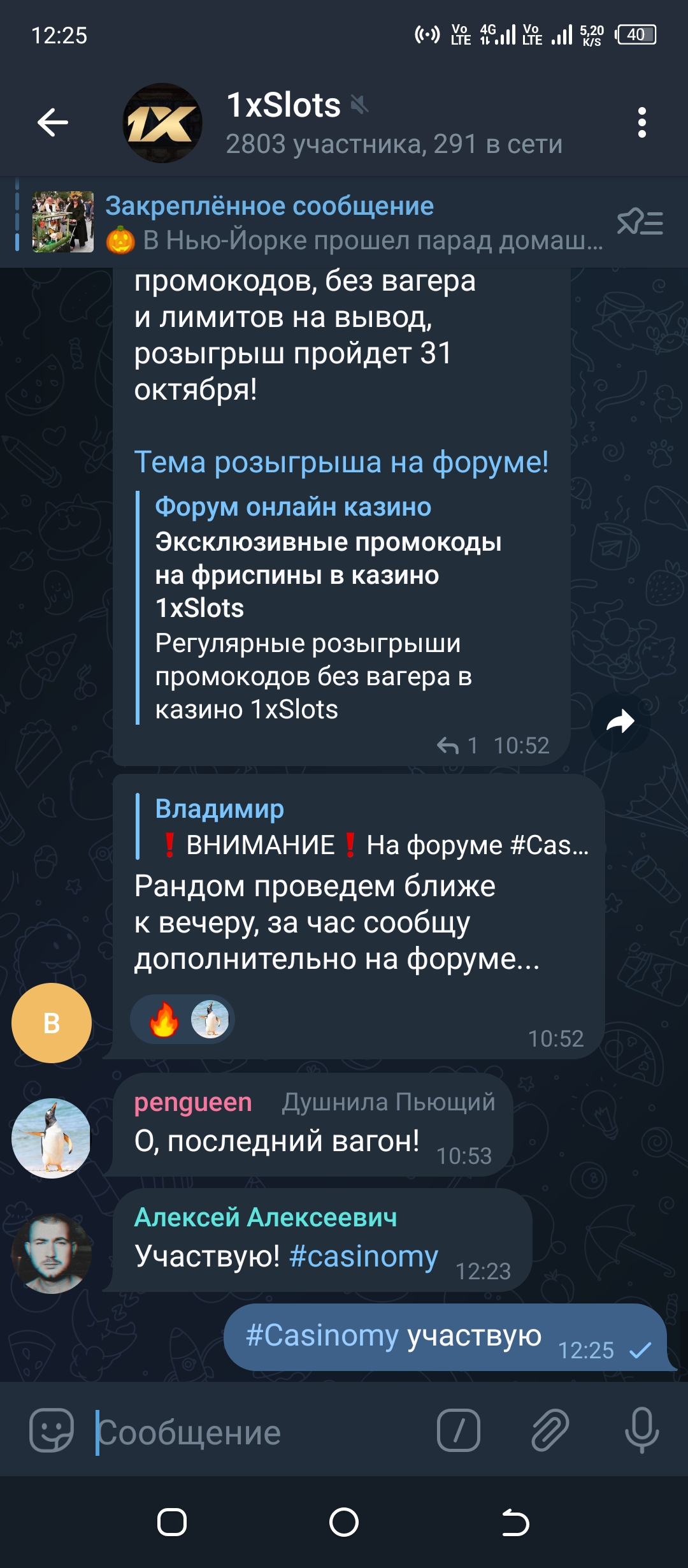The width and height of the screenshot is (688, 1568).
Task: Open Владимир's profile via the В avatar
Action: point(52,1023)
